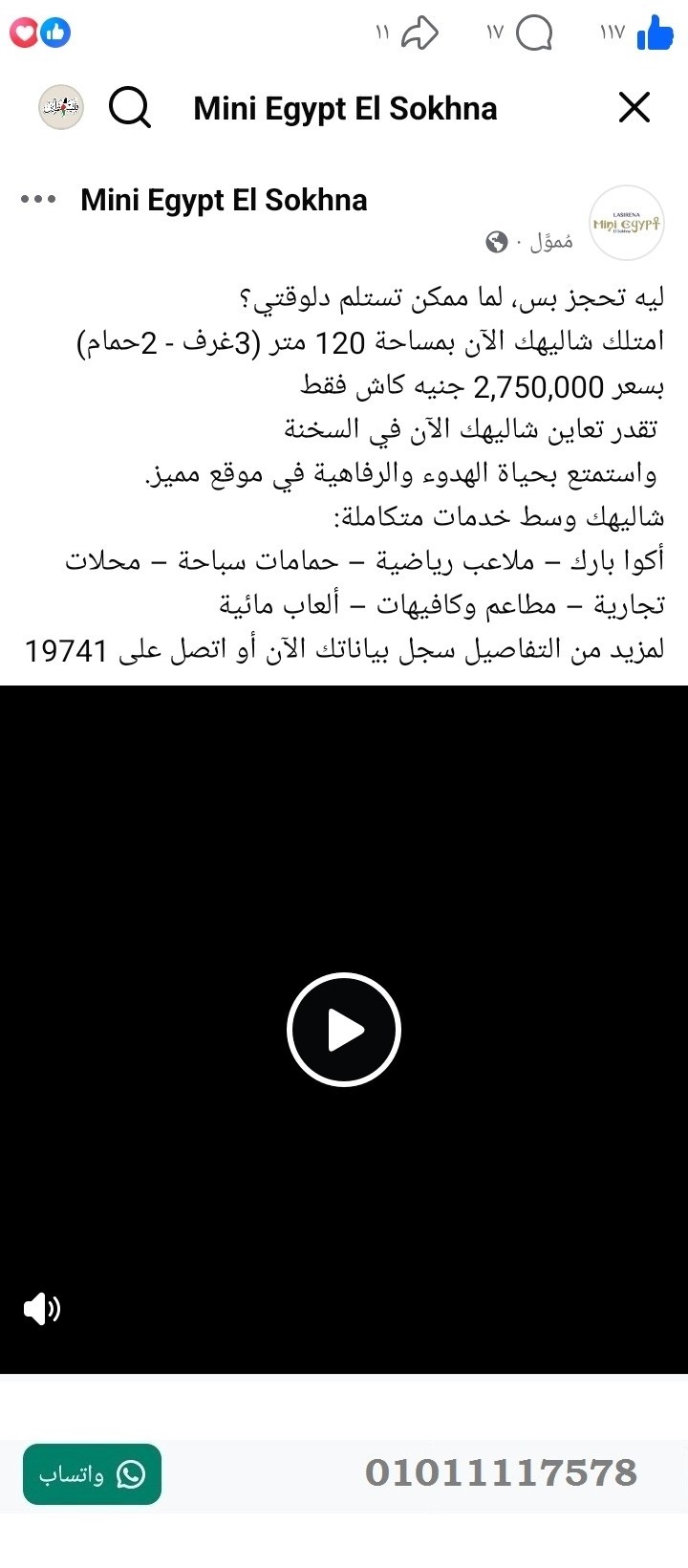Open the three-dot post options menu

coord(38,198)
